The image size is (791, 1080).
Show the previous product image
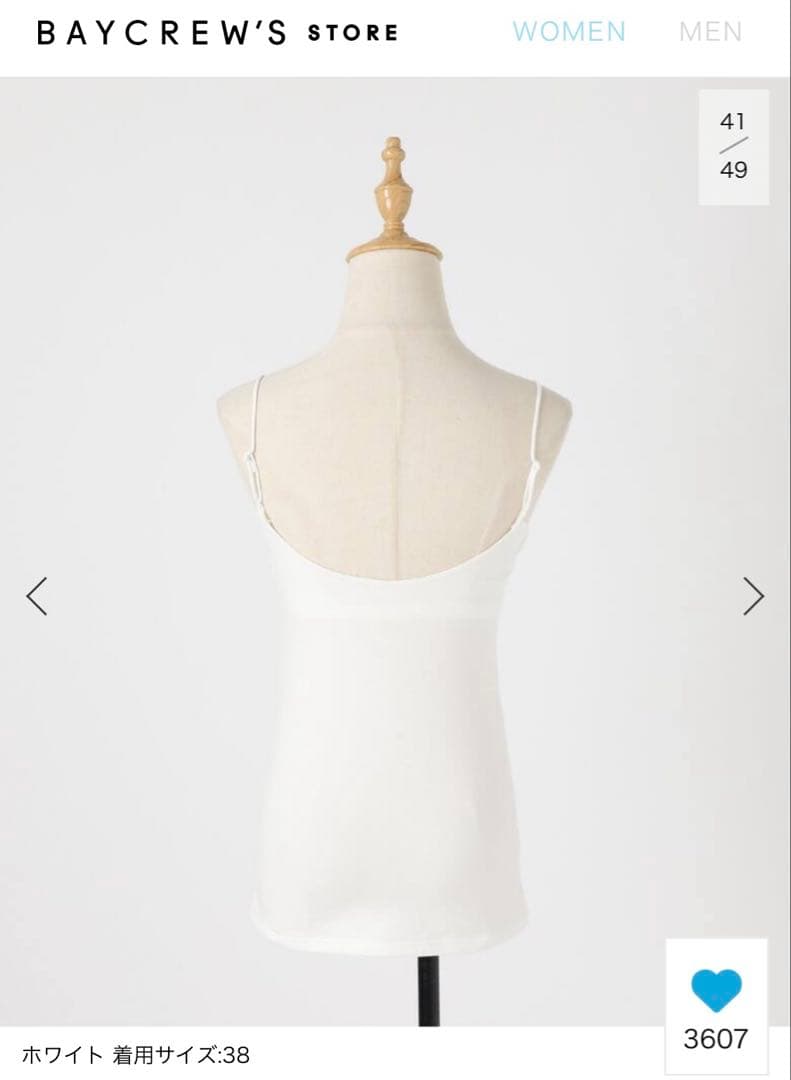(37, 596)
